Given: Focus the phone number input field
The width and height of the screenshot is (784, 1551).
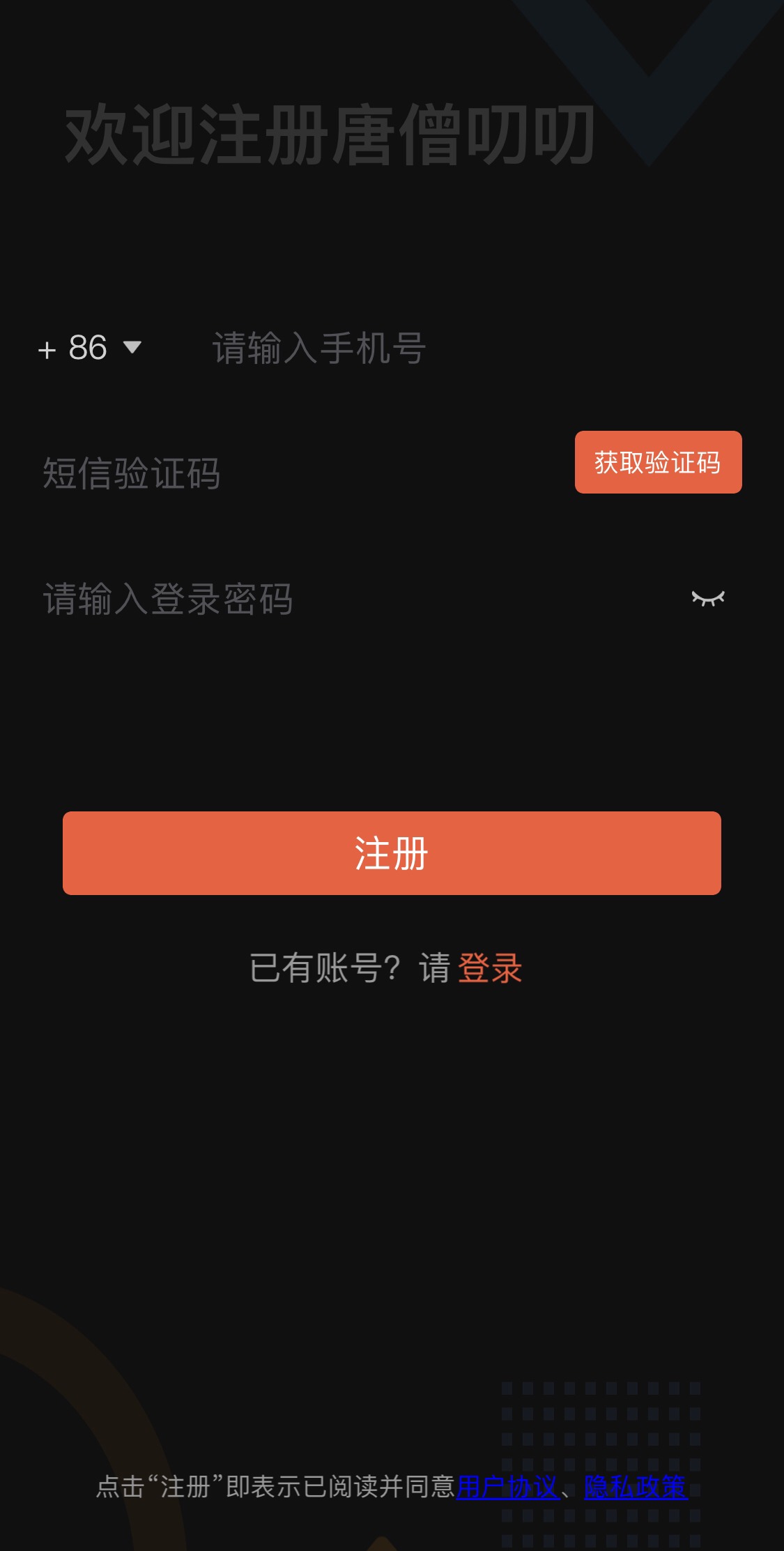Looking at the screenshot, I should click(418, 347).
